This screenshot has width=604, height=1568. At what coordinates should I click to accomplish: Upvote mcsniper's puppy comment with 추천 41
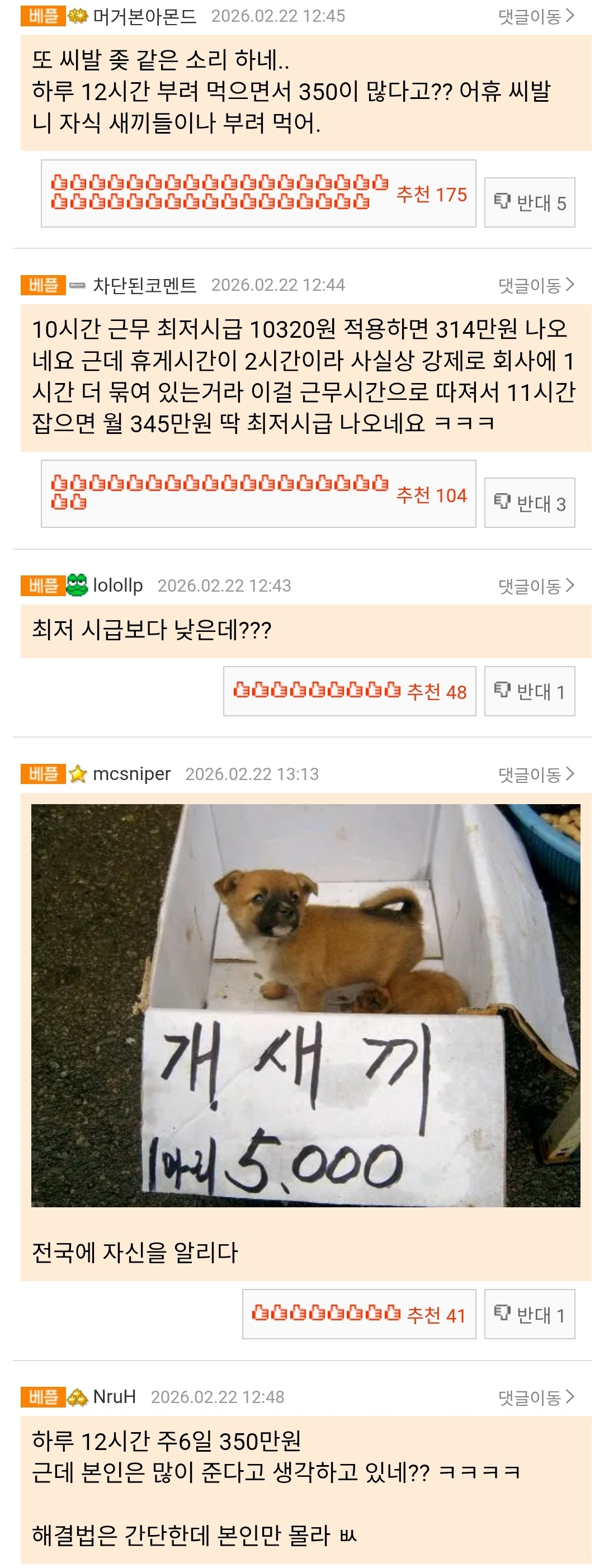358,1314
